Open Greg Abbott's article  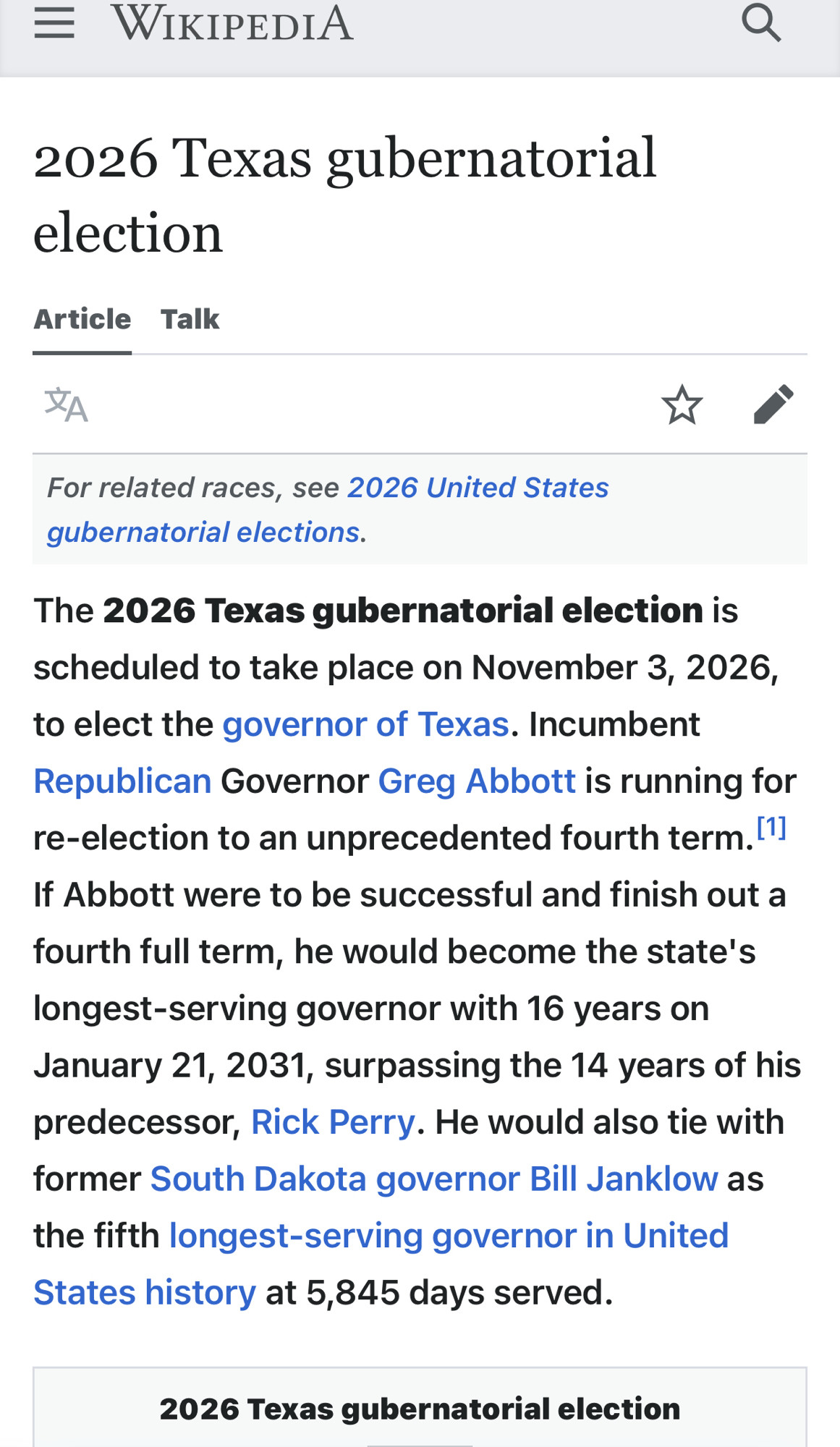click(x=477, y=781)
